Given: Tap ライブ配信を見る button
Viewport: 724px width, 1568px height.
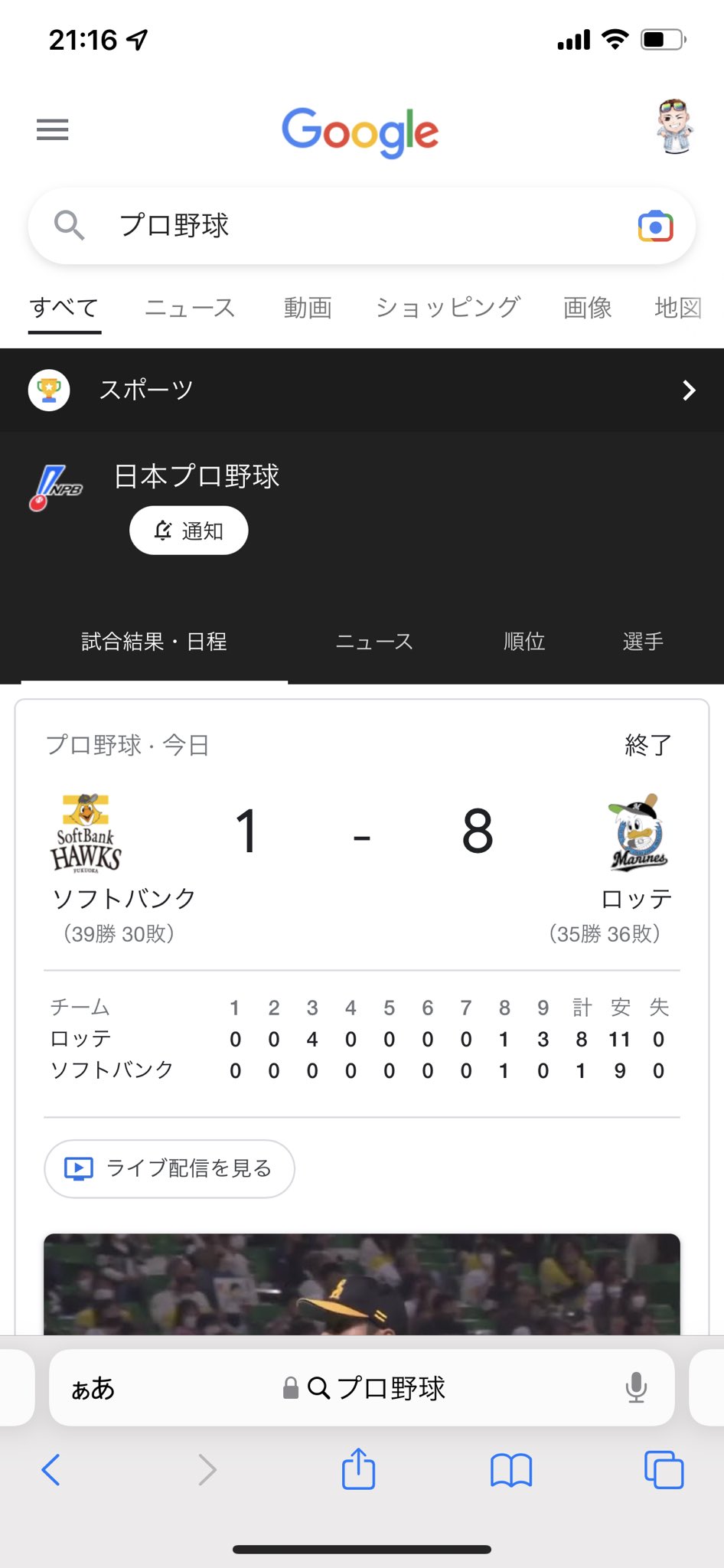Looking at the screenshot, I should (x=169, y=1168).
